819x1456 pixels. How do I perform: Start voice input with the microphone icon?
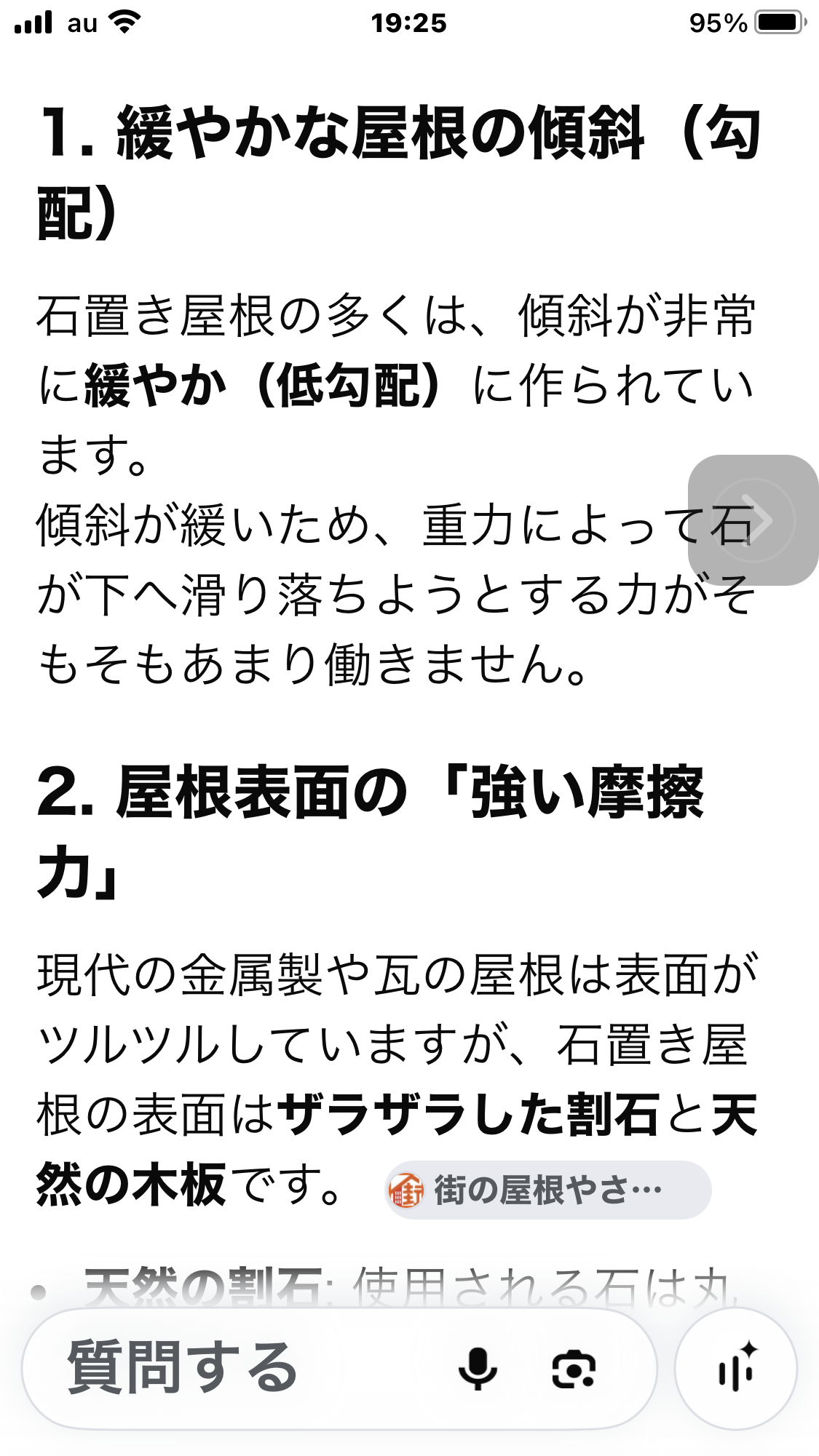[x=478, y=1369]
